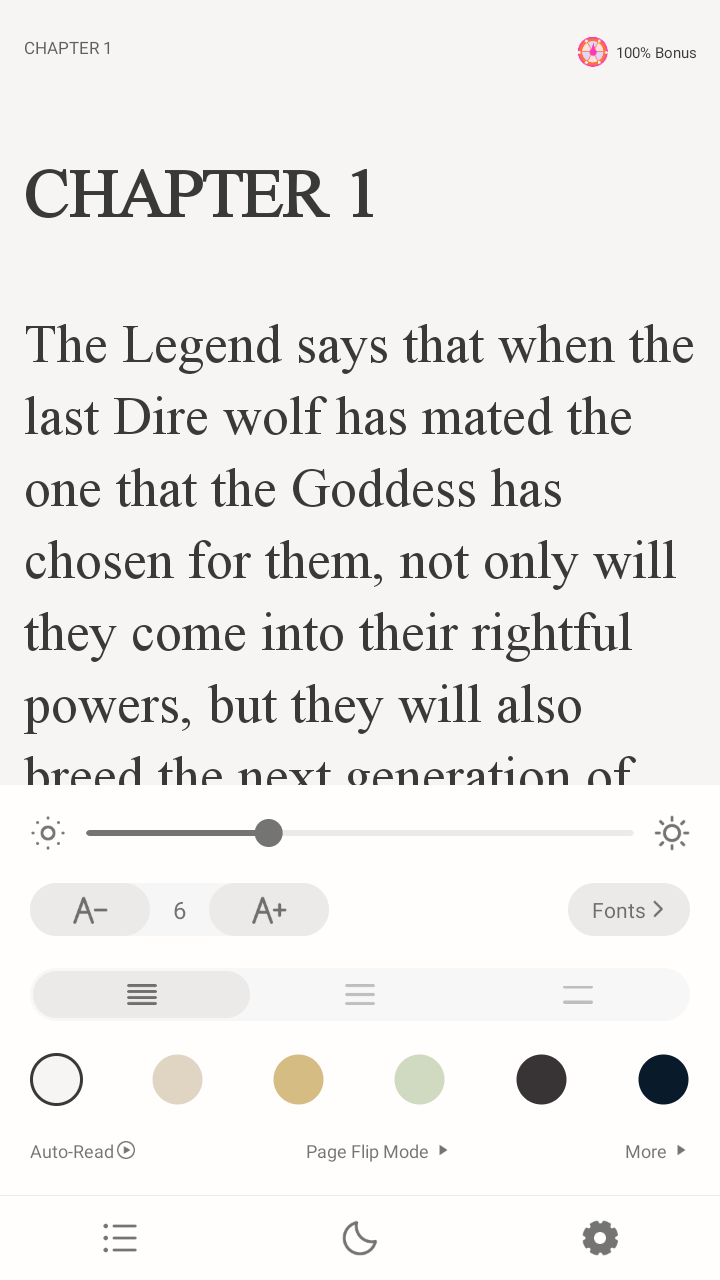Decrease font size with A- button
720x1280 pixels.
(90, 910)
